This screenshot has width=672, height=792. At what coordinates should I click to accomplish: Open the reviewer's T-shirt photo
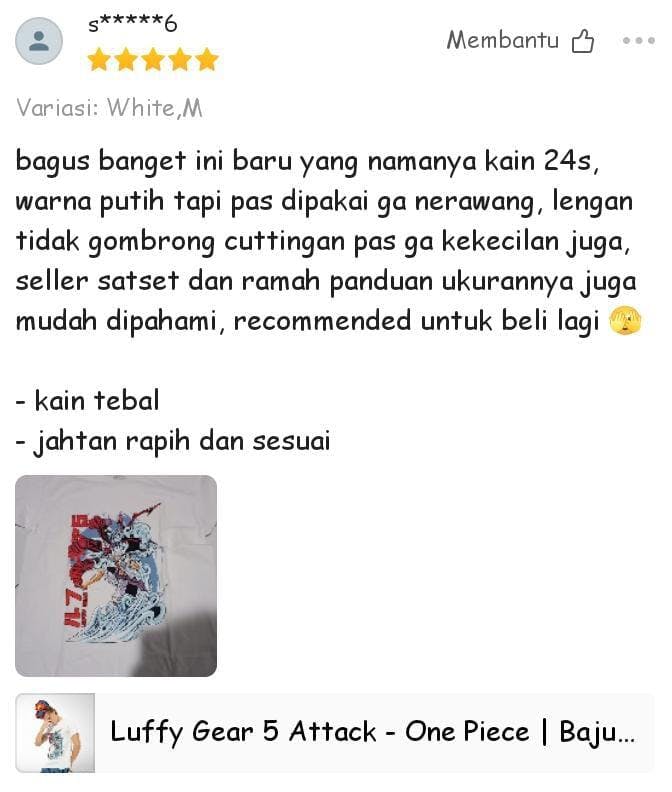coord(116,575)
